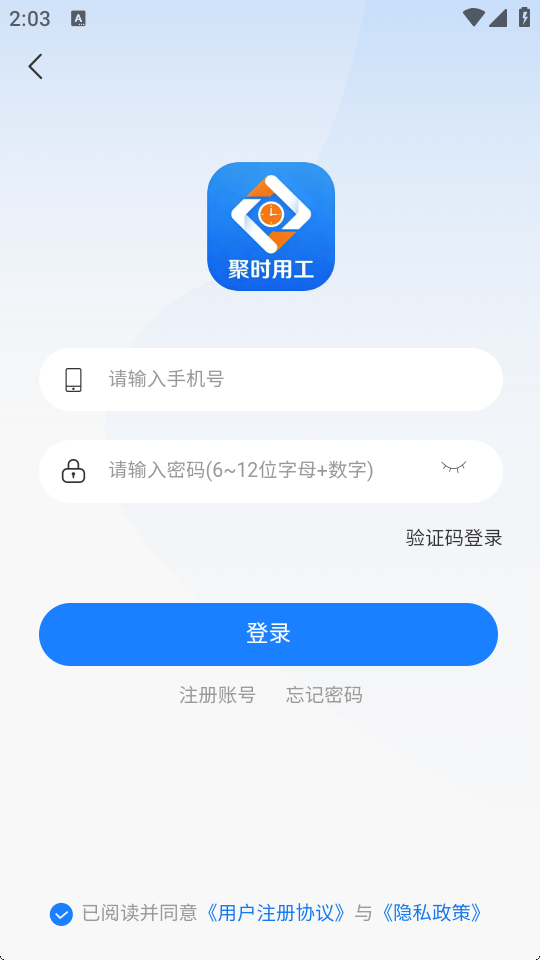Viewport: 540px width, 960px height.
Task: Tap the blue 登录 button
Action: (x=268, y=634)
